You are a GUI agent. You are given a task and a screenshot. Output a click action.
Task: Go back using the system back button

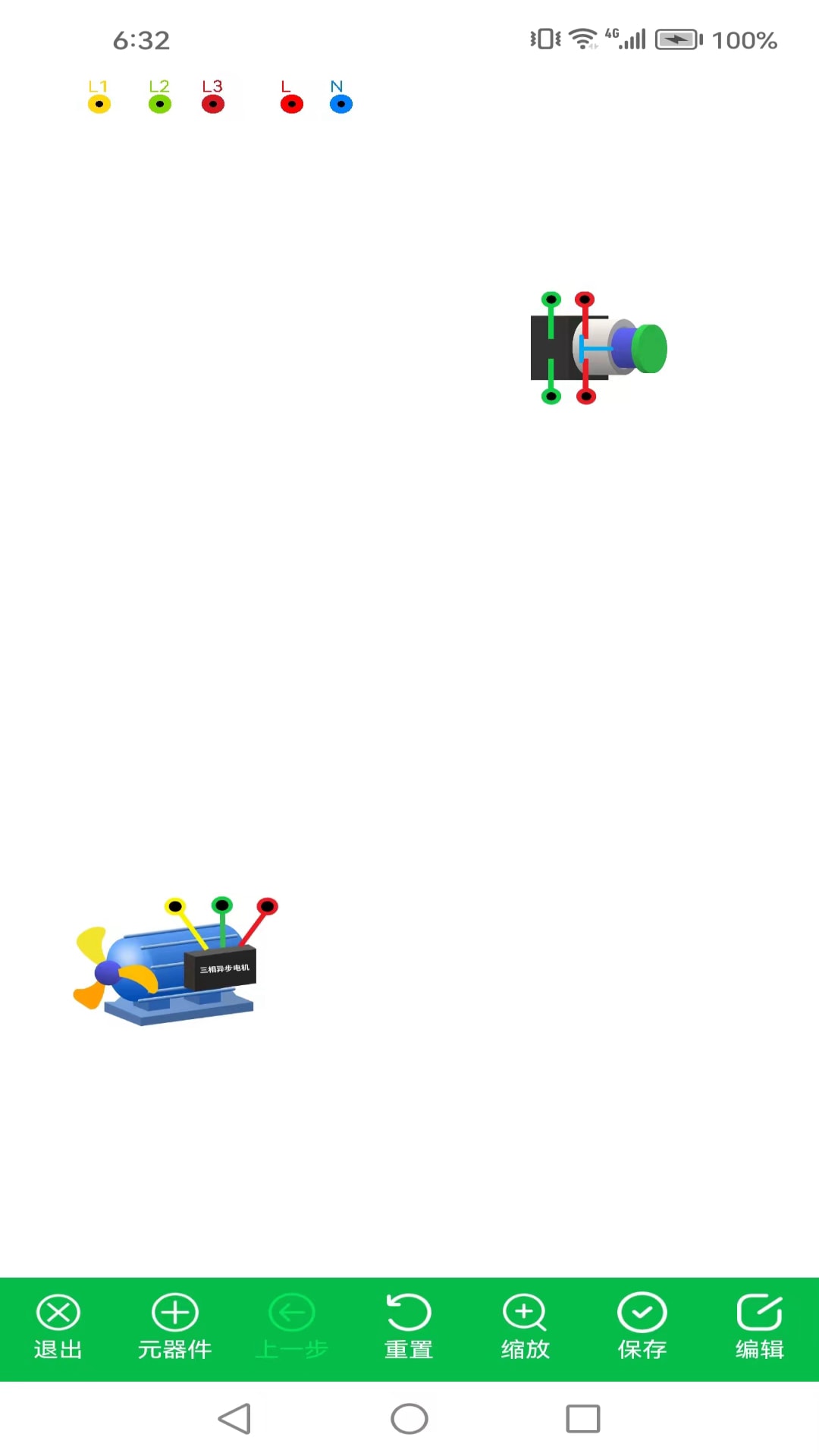click(x=234, y=1418)
